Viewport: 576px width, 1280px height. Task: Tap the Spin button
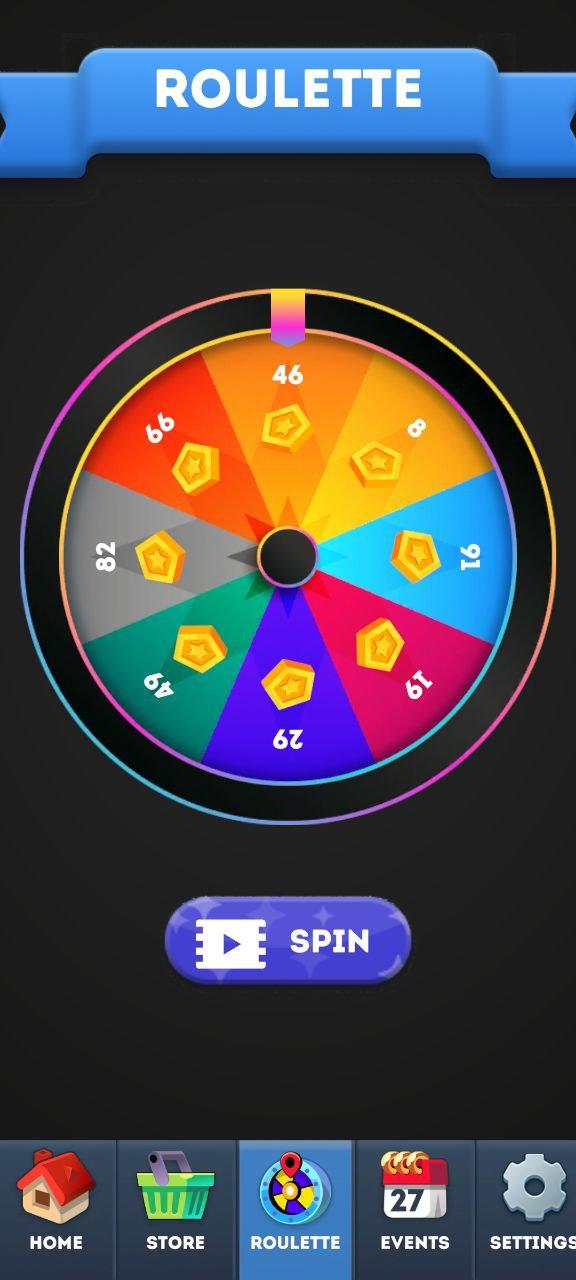pyautogui.click(x=288, y=940)
